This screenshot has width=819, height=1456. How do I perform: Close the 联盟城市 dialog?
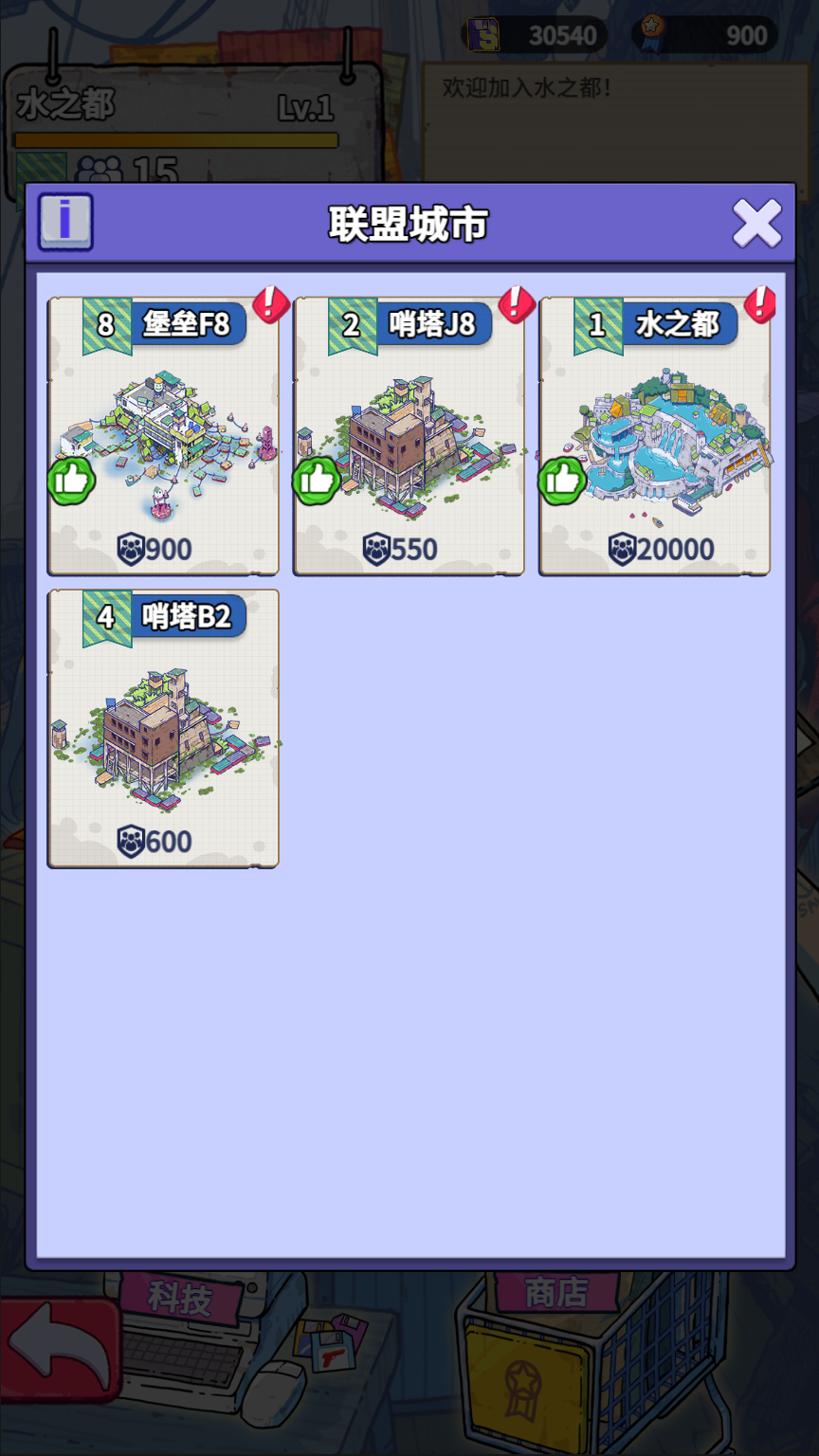pyautogui.click(x=756, y=224)
